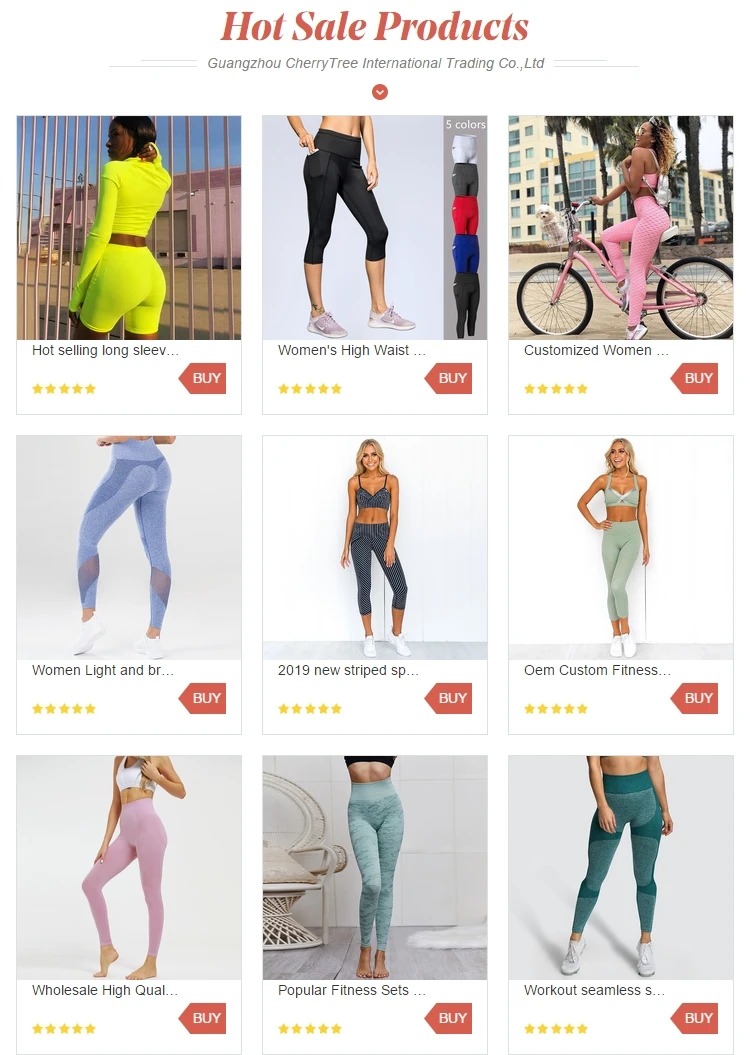The image size is (750, 1055).
Task: Tap BUY for 2019 new striped set
Action: 448,698
